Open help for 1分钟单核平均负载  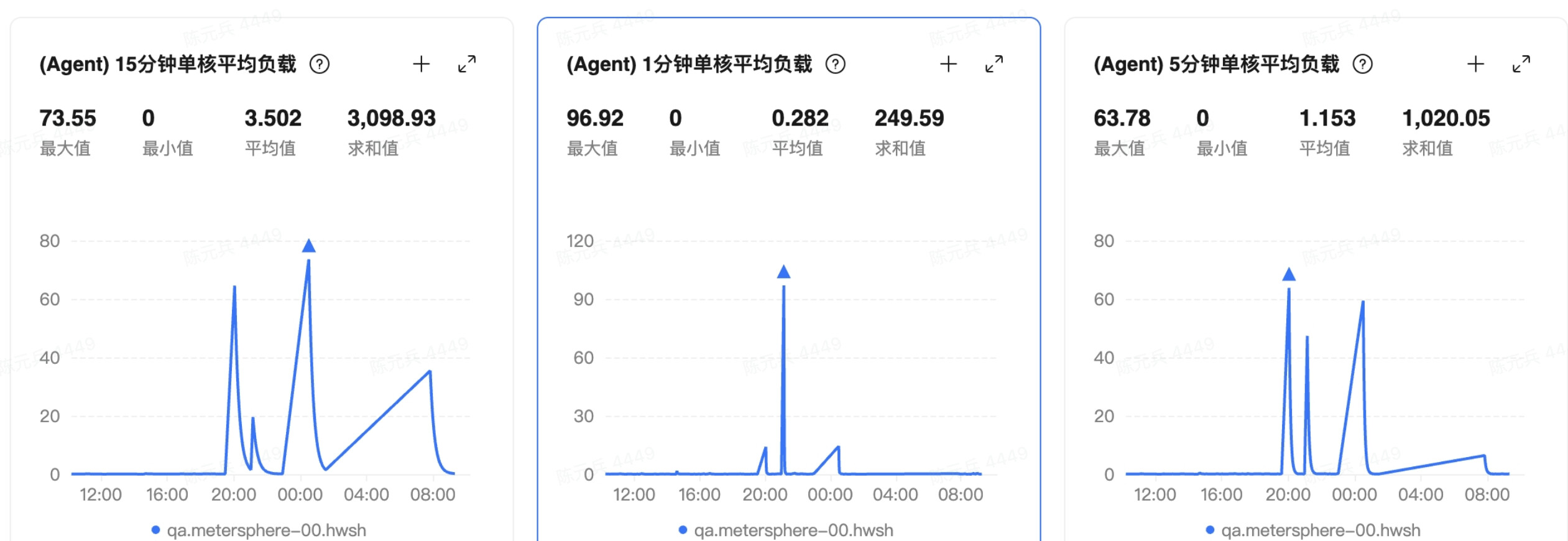point(835,64)
